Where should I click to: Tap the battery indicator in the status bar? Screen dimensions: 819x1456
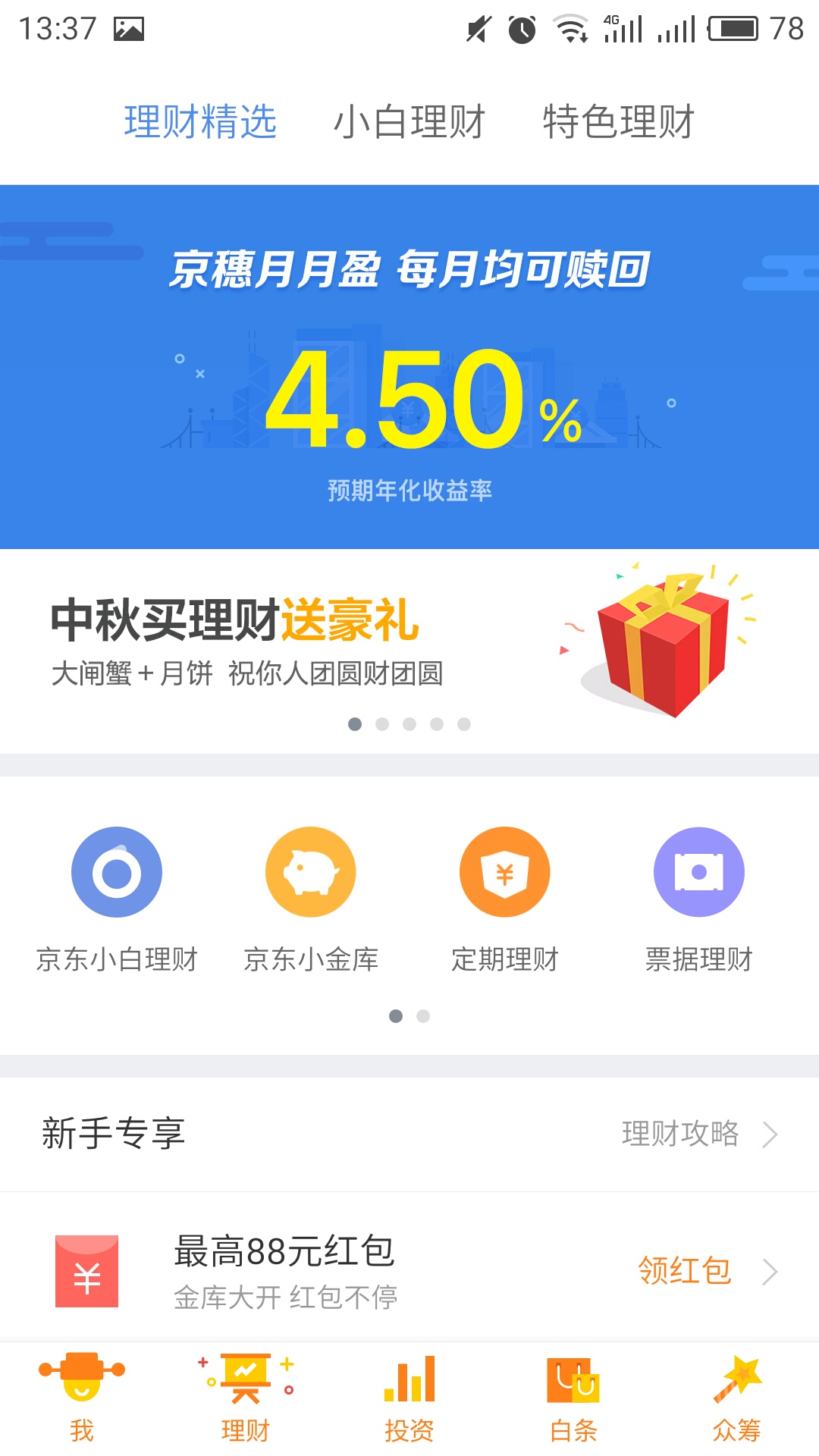coord(734,29)
